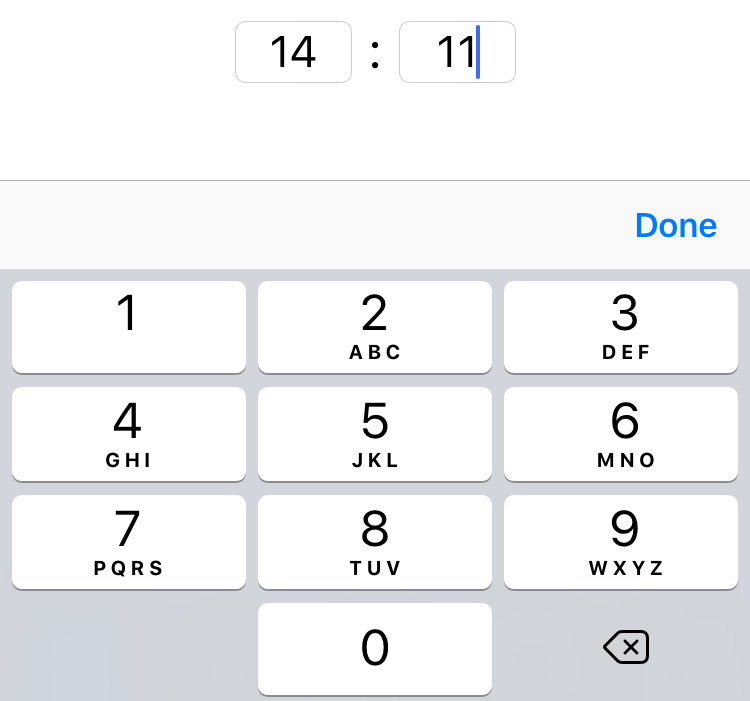Tap the 4 GHI key
This screenshot has width=750, height=701.
(129, 434)
